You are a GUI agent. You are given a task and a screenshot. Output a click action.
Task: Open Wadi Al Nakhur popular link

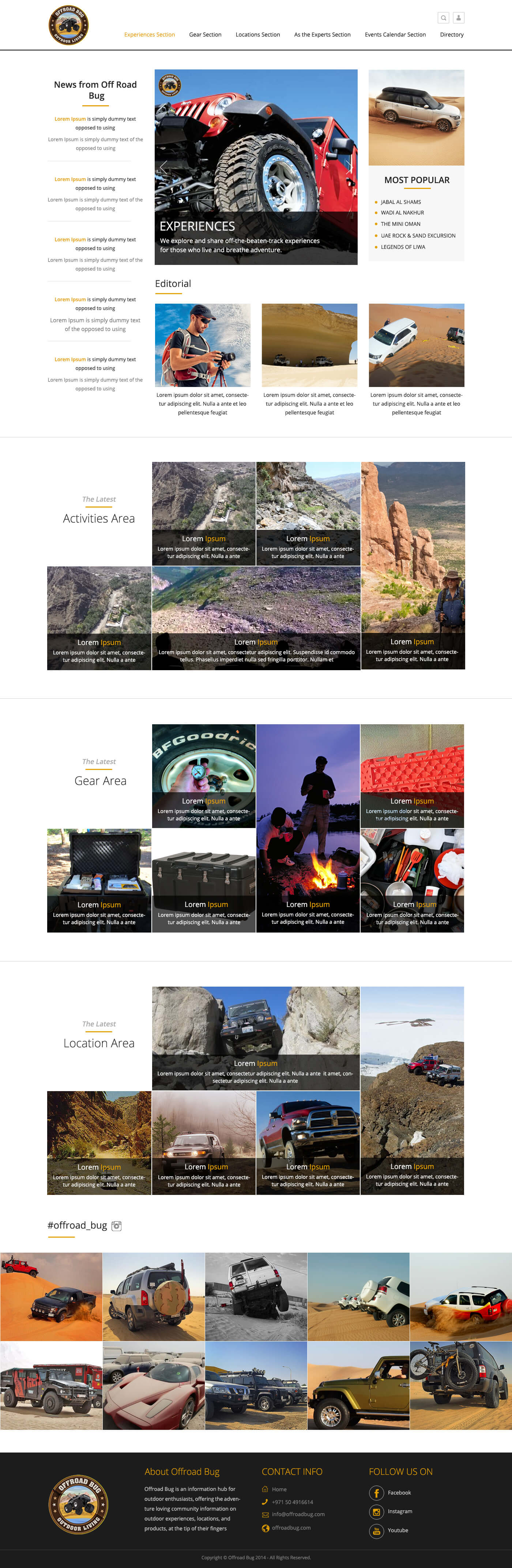pyautogui.click(x=402, y=213)
